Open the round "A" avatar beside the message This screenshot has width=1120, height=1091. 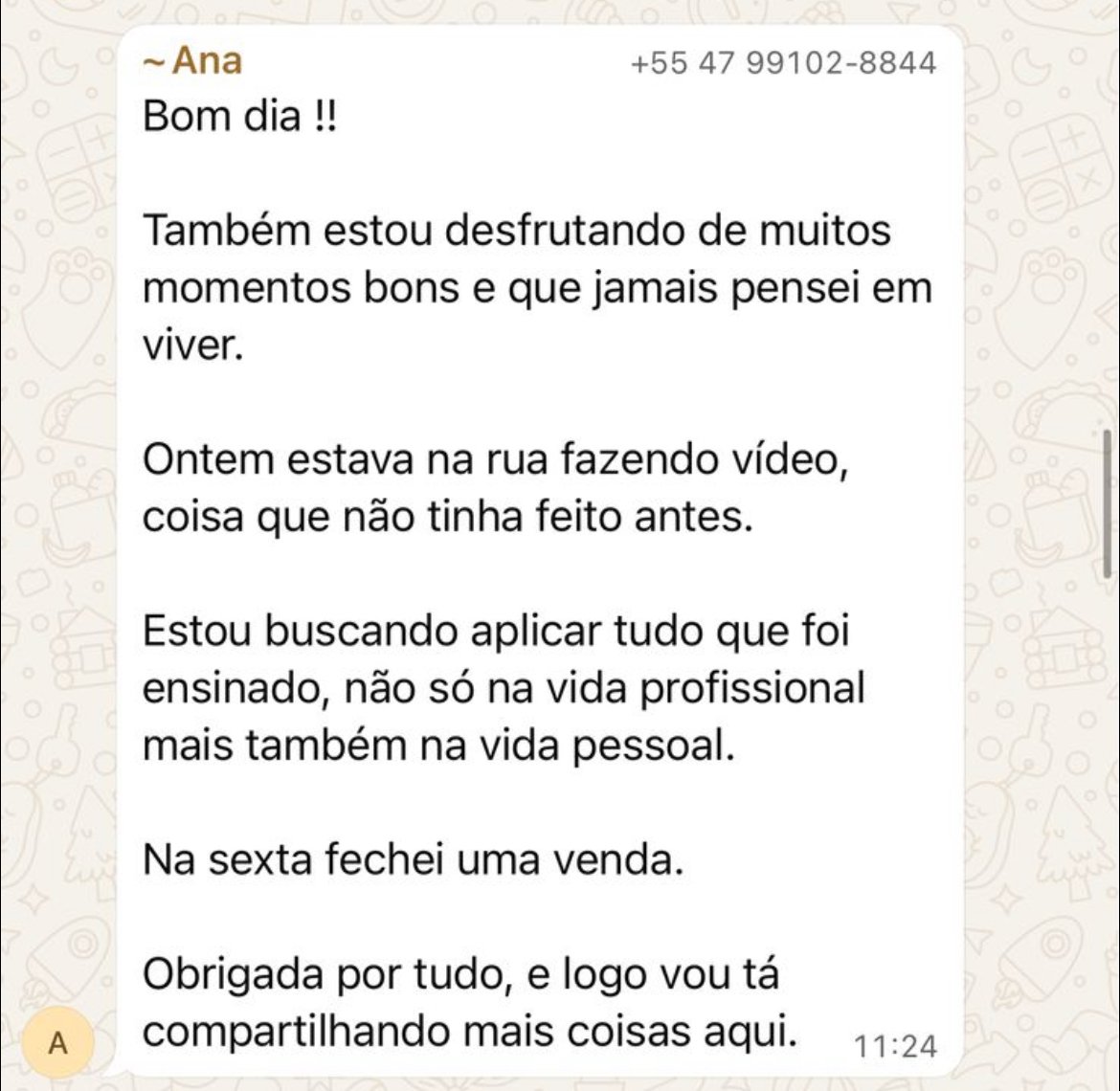pyautogui.click(x=57, y=1042)
